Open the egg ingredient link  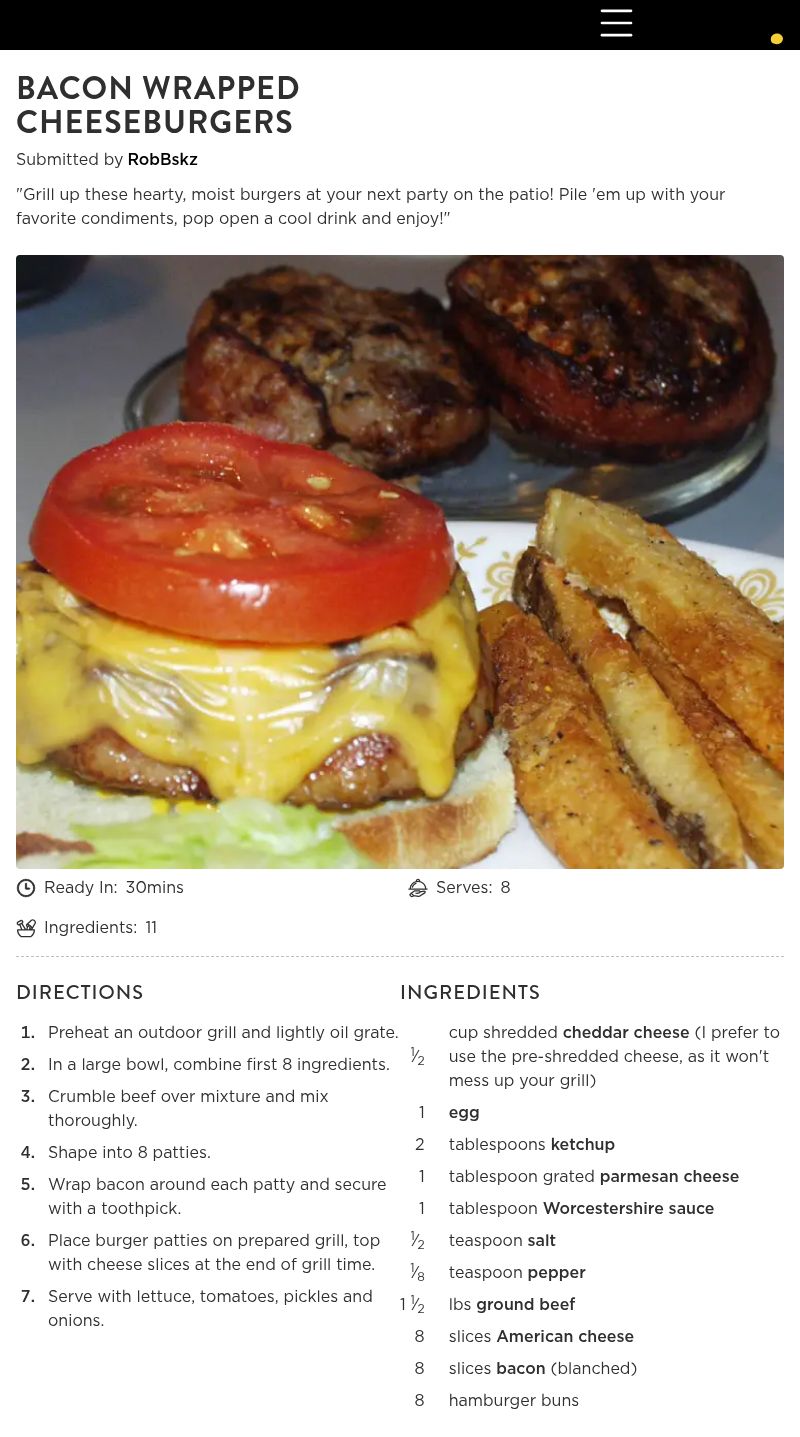pos(464,1113)
